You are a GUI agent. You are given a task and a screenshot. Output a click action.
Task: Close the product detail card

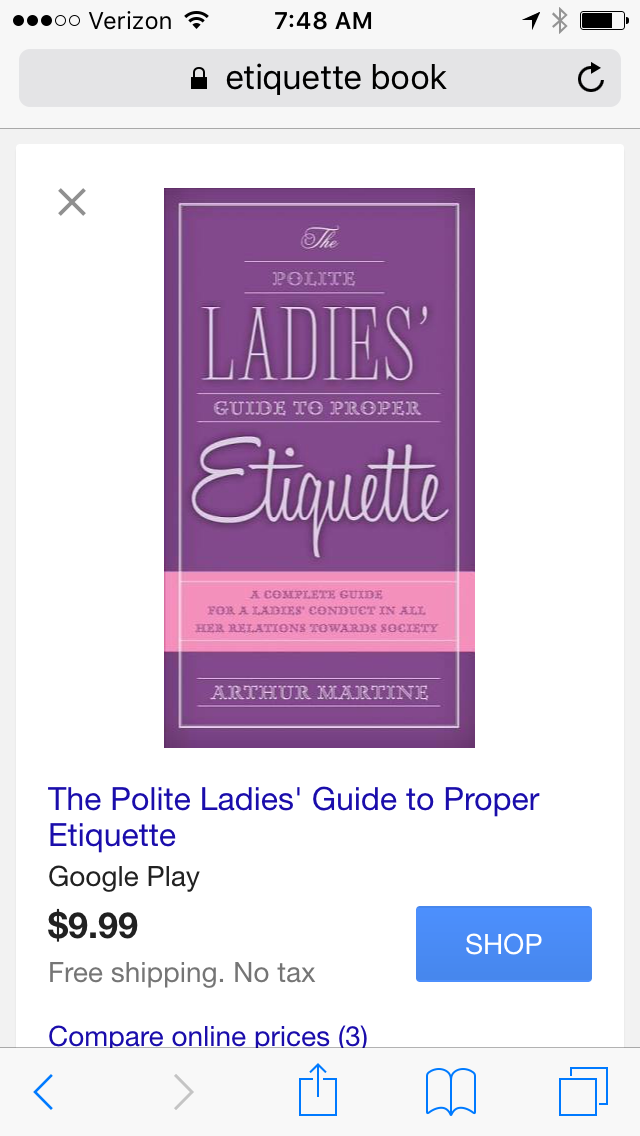click(72, 202)
